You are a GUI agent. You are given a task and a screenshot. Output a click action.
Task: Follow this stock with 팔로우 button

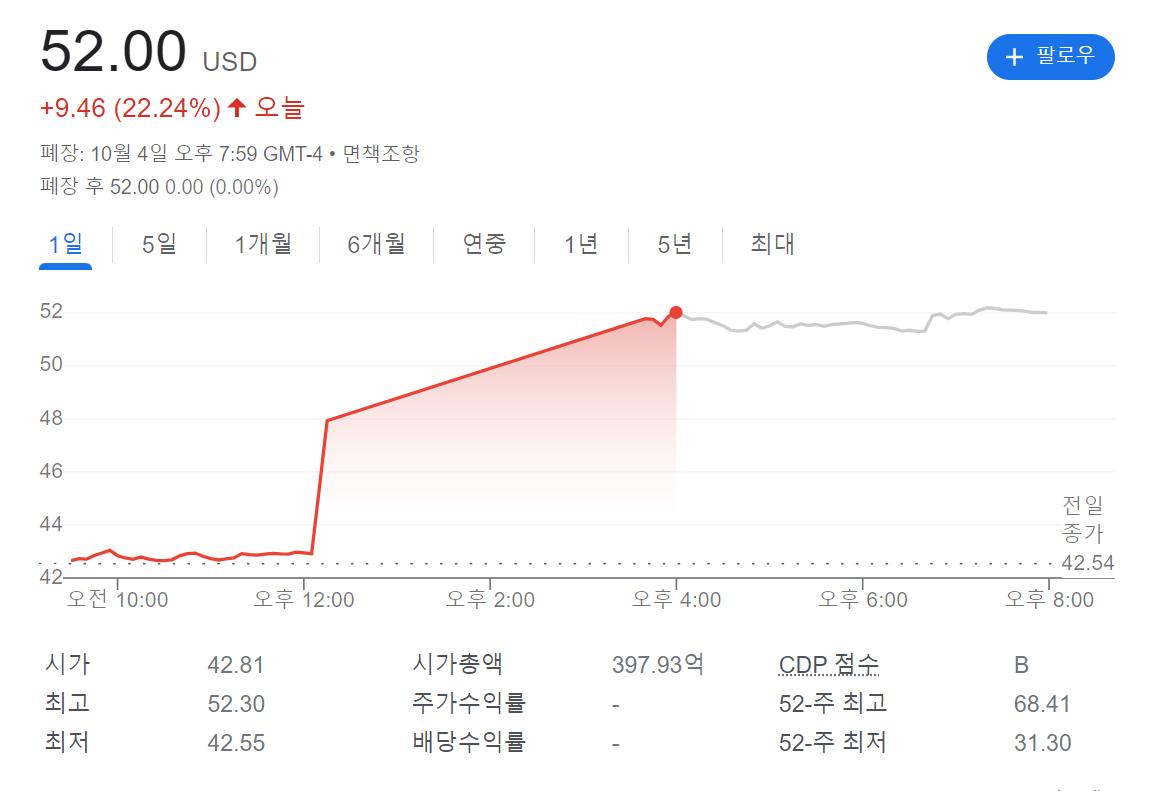click(x=1050, y=57)
